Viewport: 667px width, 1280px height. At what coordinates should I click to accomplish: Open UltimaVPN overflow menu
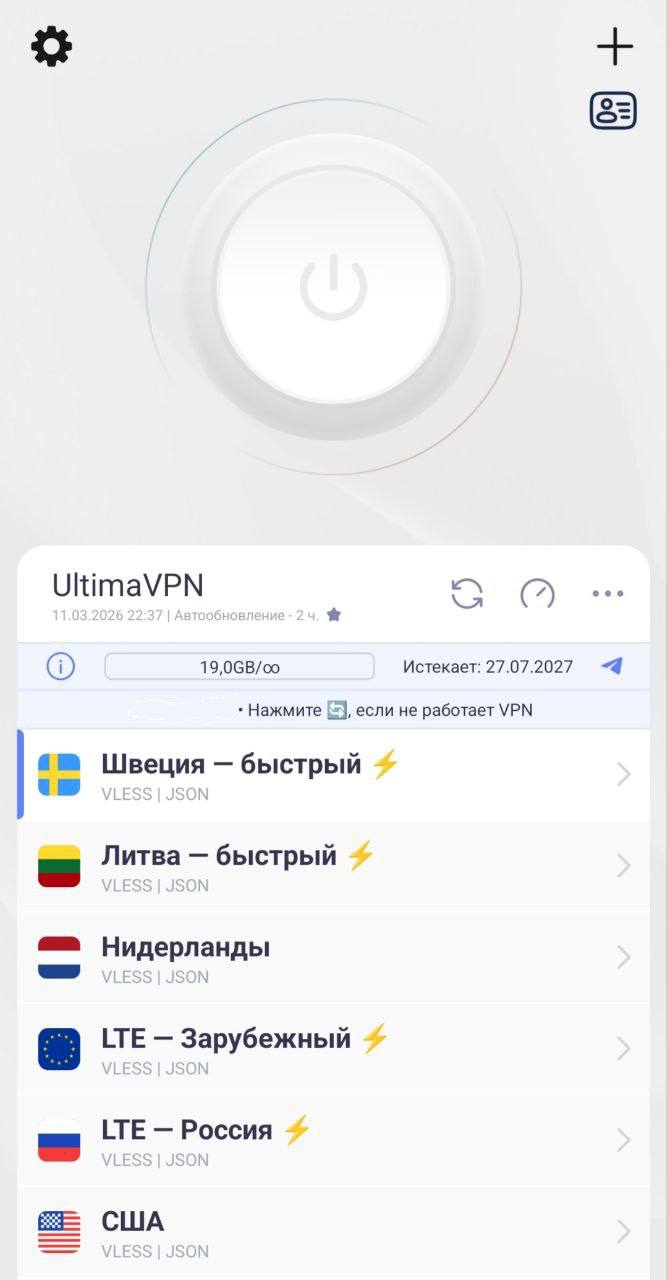coord(607,594)
